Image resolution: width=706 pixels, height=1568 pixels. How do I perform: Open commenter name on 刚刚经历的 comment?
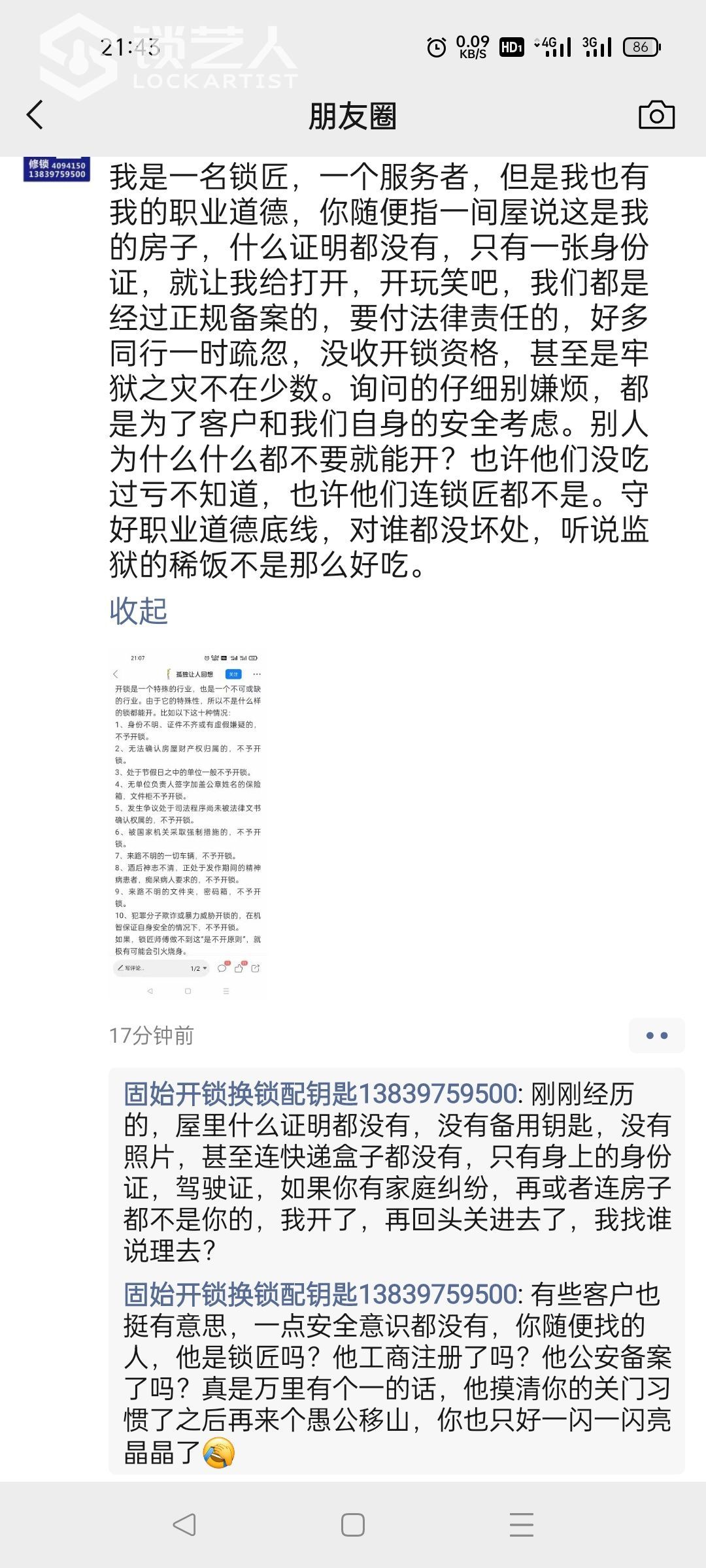click(320, 1094)
